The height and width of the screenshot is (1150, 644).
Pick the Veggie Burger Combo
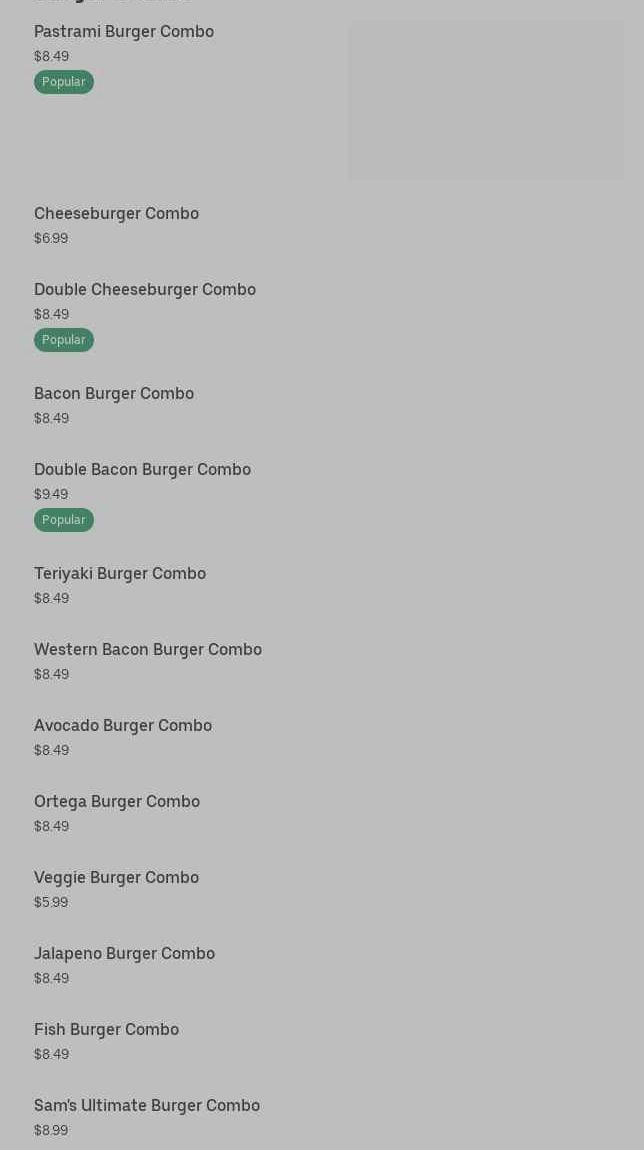(116, 878)
